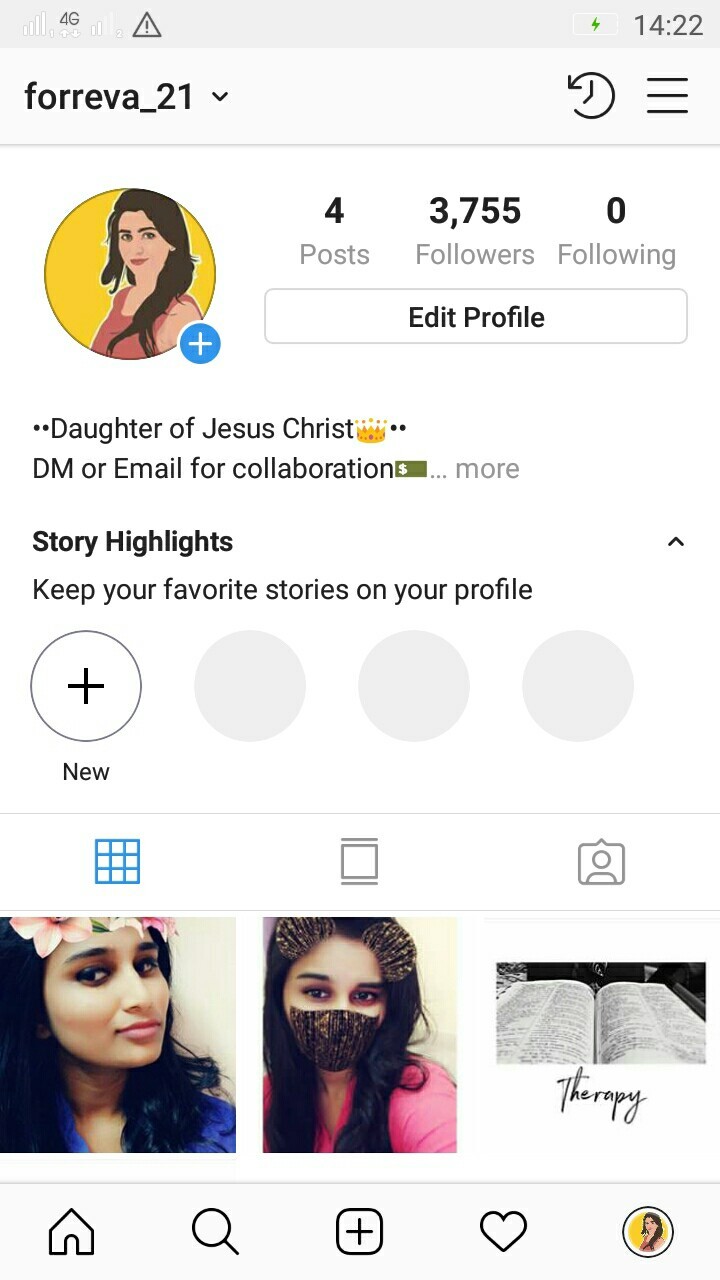Switch to the single-column feed view

[359, 861]
